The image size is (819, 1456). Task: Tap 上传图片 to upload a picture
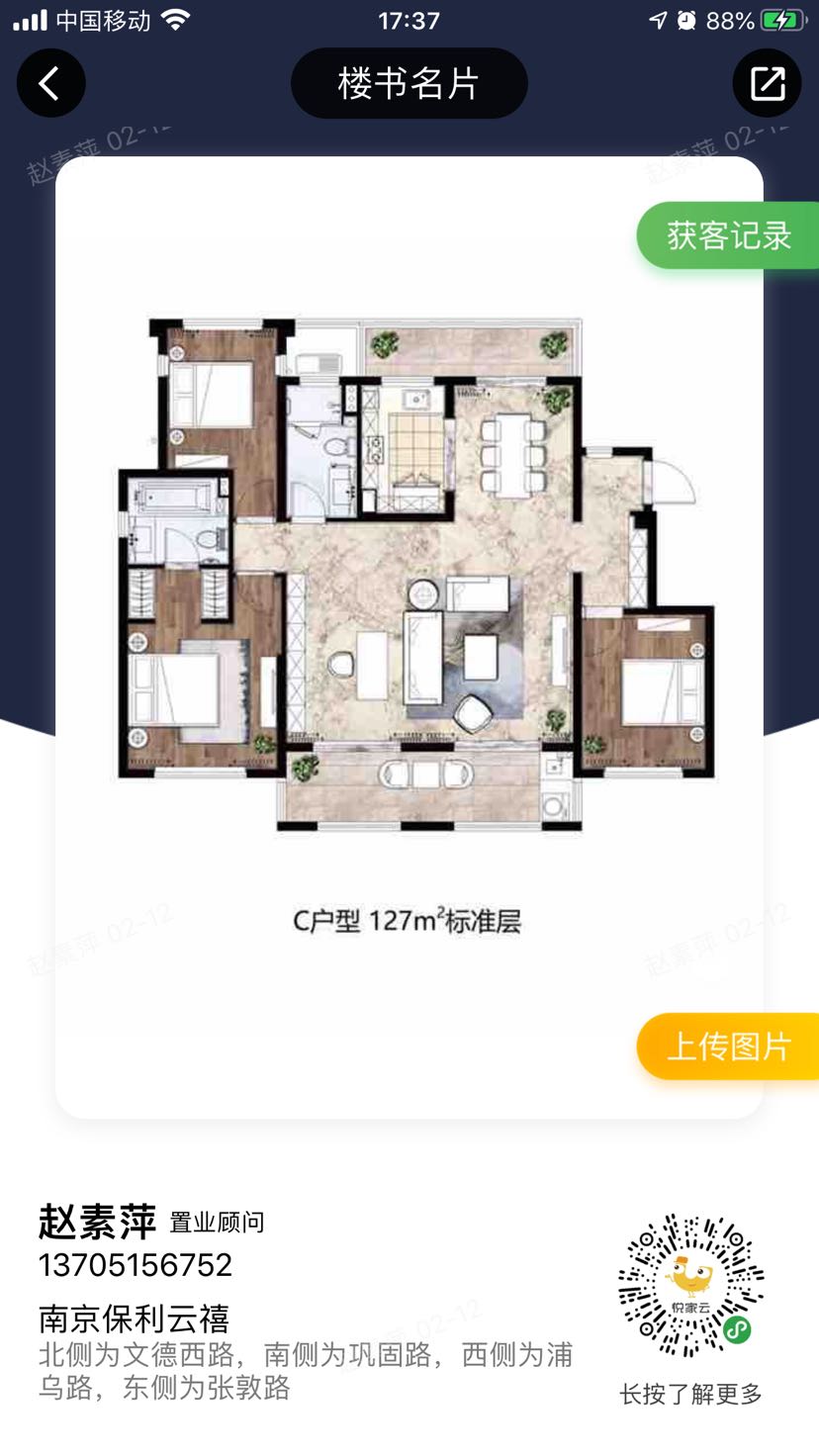click(x=728, y=1046)
